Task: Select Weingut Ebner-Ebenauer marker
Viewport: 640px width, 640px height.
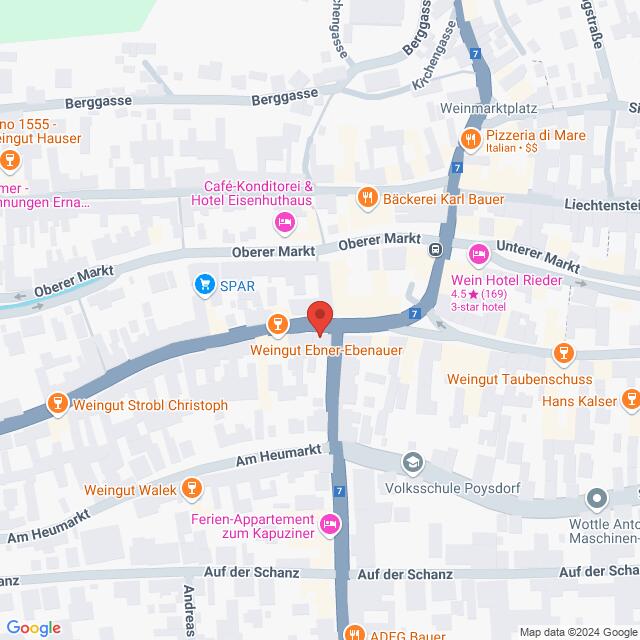Action: point(278,324)
